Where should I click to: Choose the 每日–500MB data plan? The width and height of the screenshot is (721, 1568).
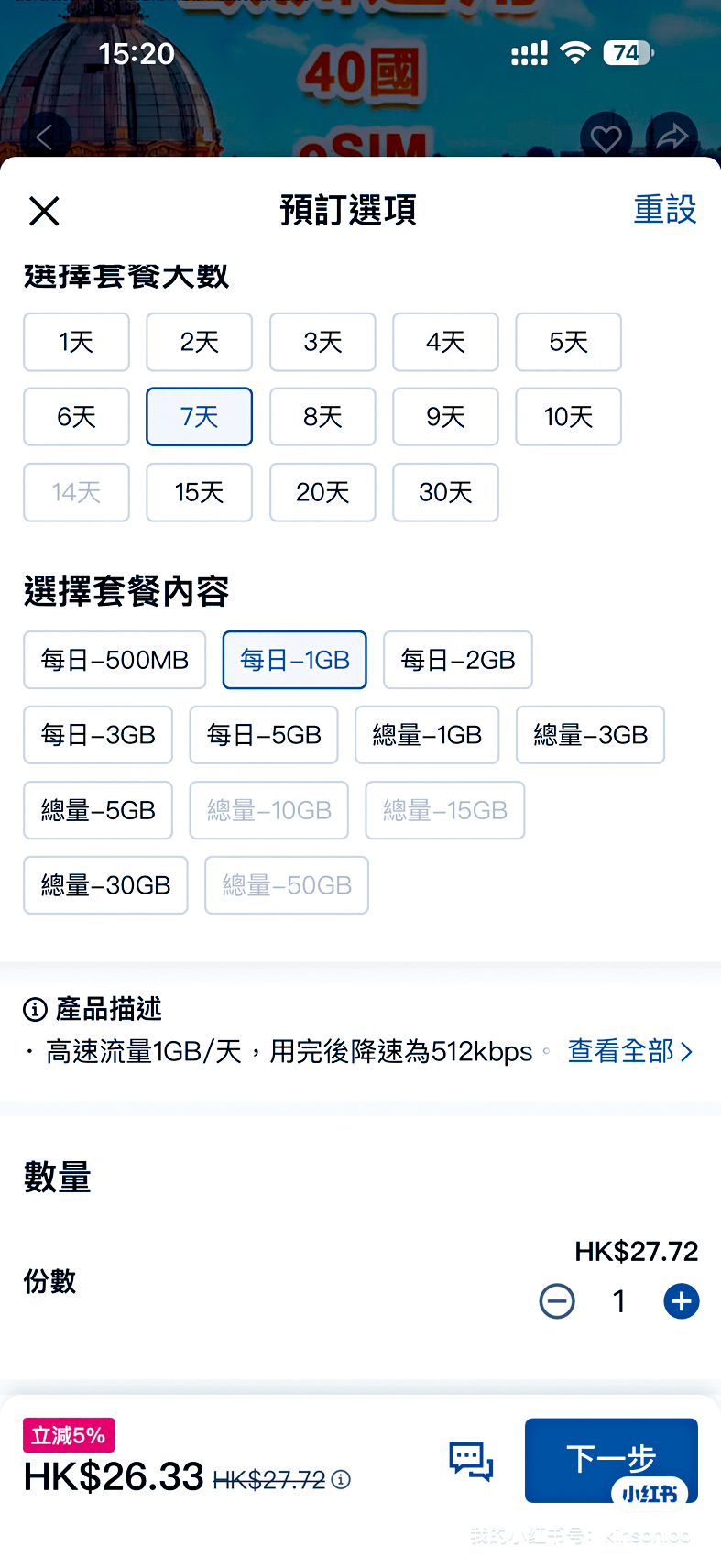point(115,660)
